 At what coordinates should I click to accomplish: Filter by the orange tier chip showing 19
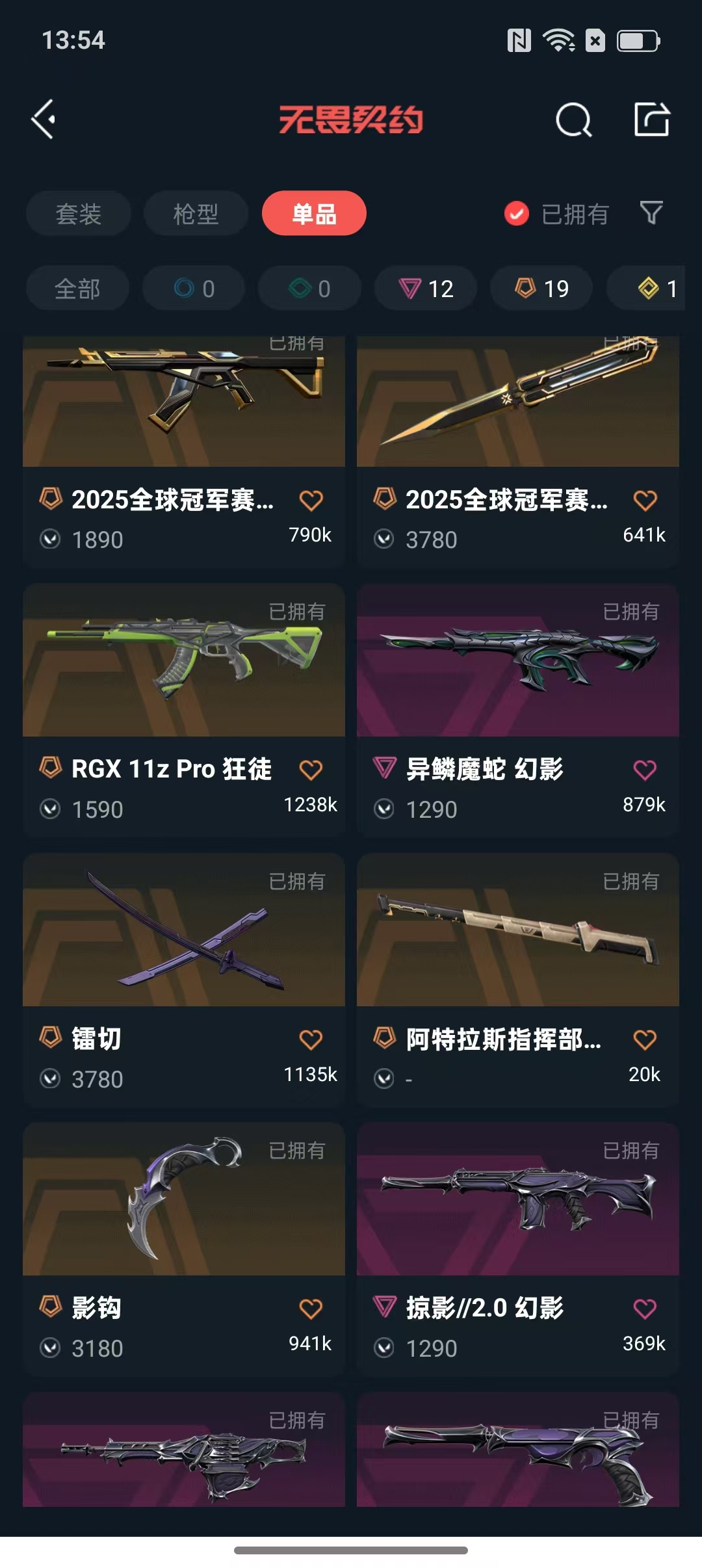tap(541, 288)
